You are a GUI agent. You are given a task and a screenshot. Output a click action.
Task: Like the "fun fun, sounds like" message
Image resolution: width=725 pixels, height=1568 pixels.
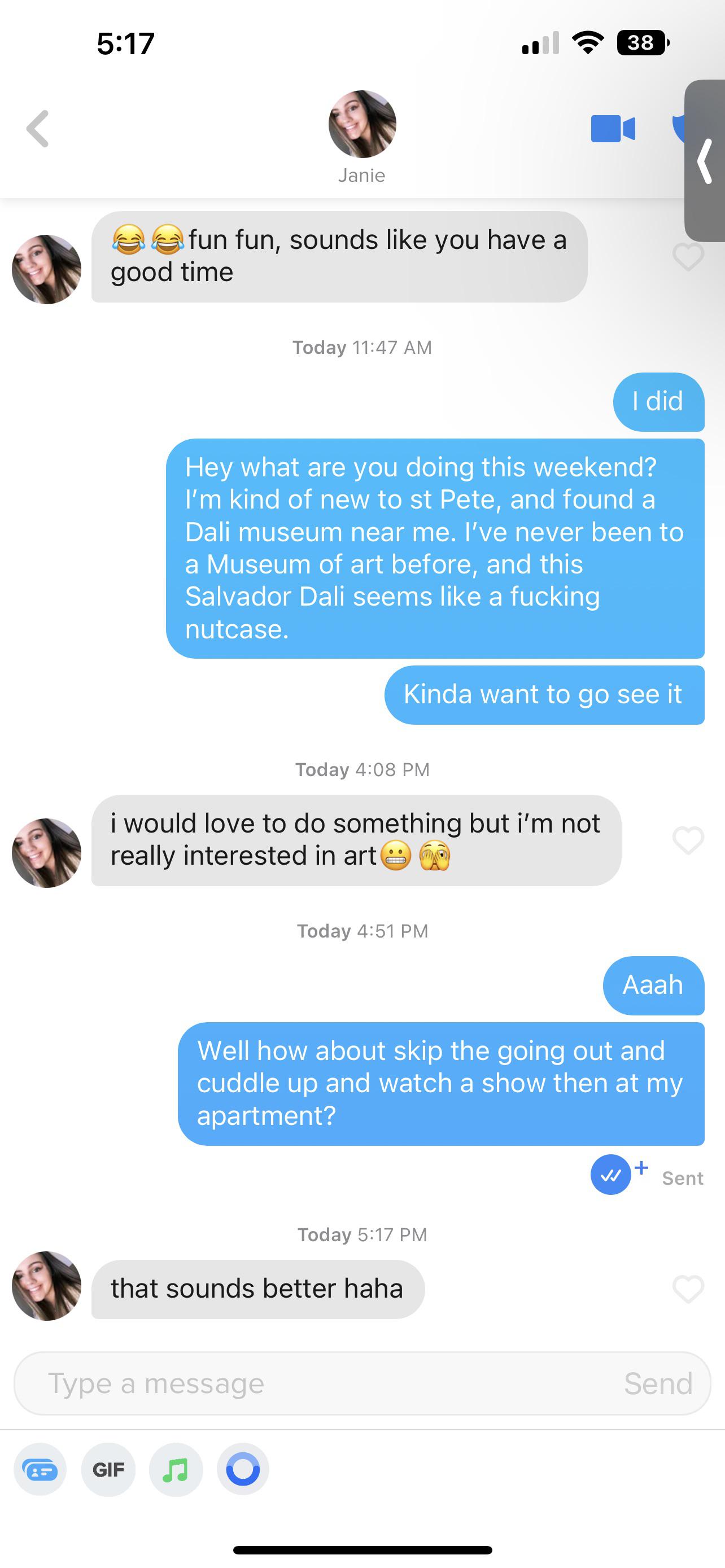pyautogui.click(x=688, y=257)
